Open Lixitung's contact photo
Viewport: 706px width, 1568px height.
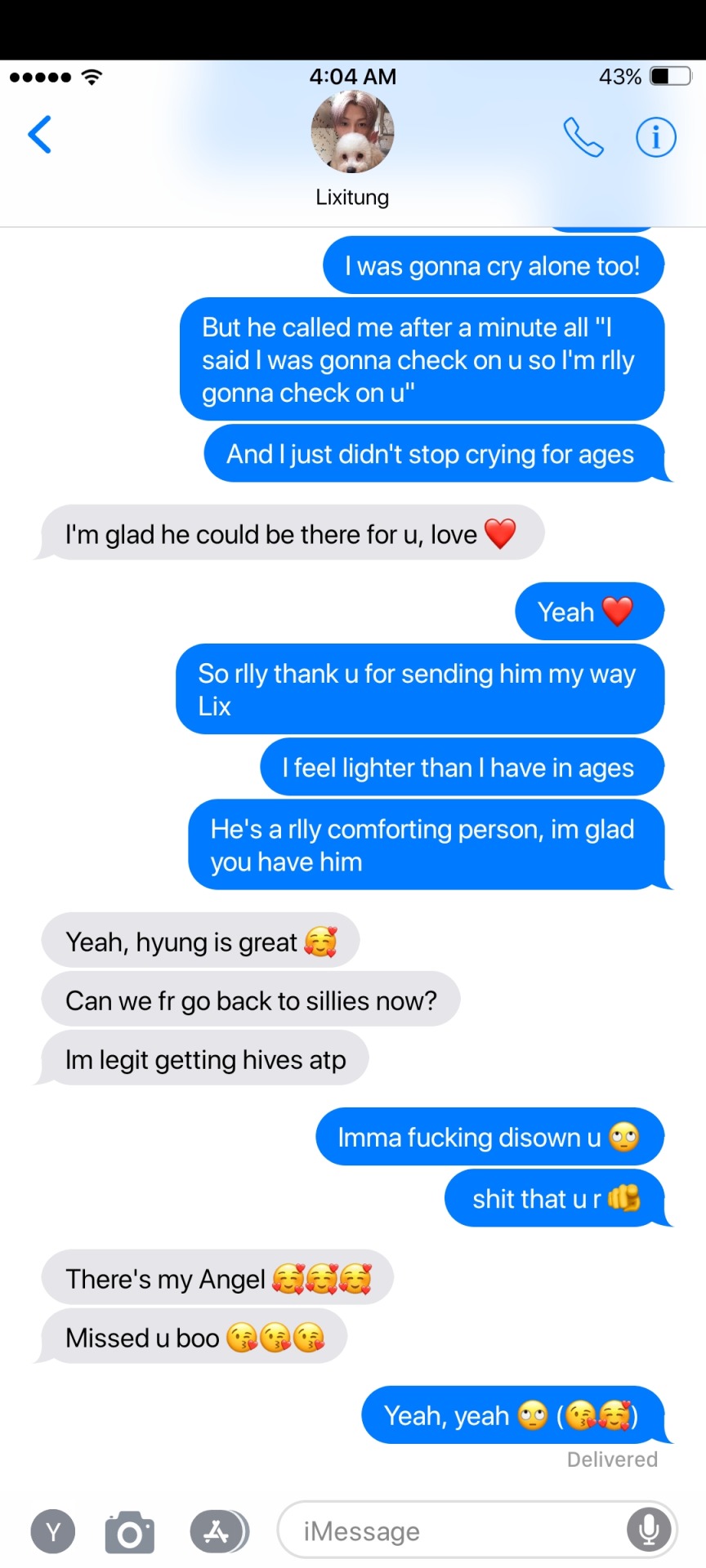(x=352, y=132)
